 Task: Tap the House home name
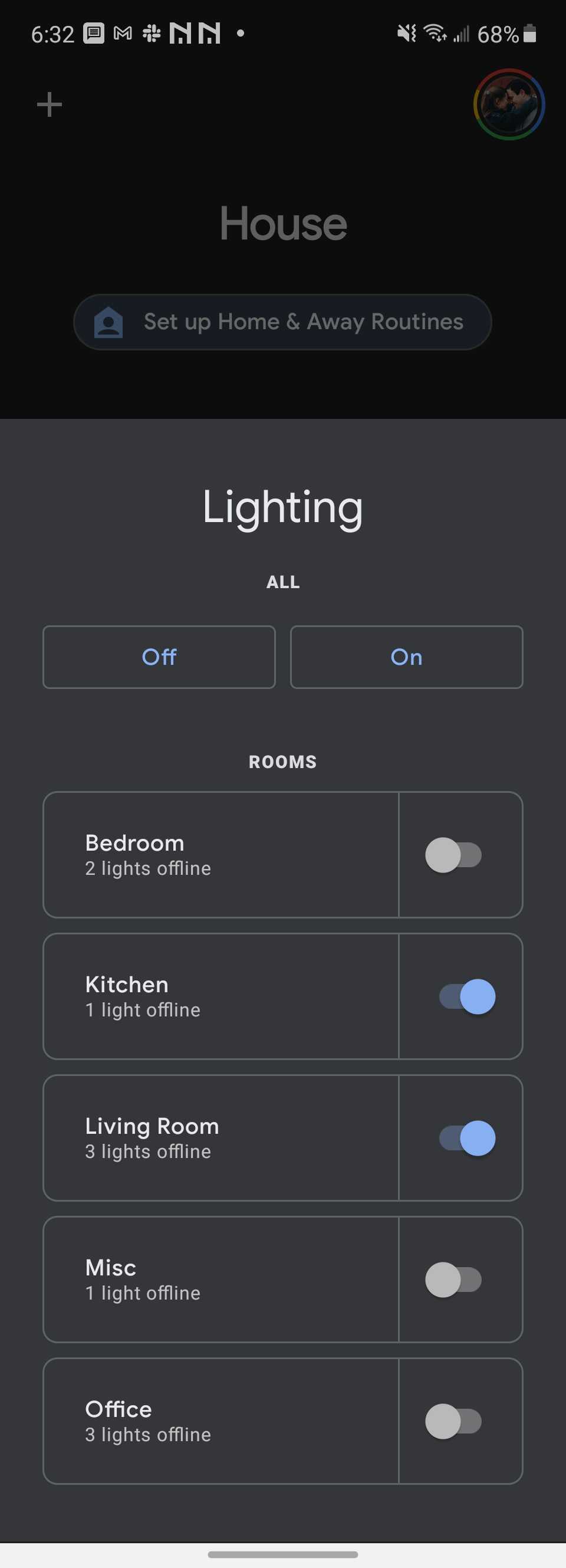(282, 224)
